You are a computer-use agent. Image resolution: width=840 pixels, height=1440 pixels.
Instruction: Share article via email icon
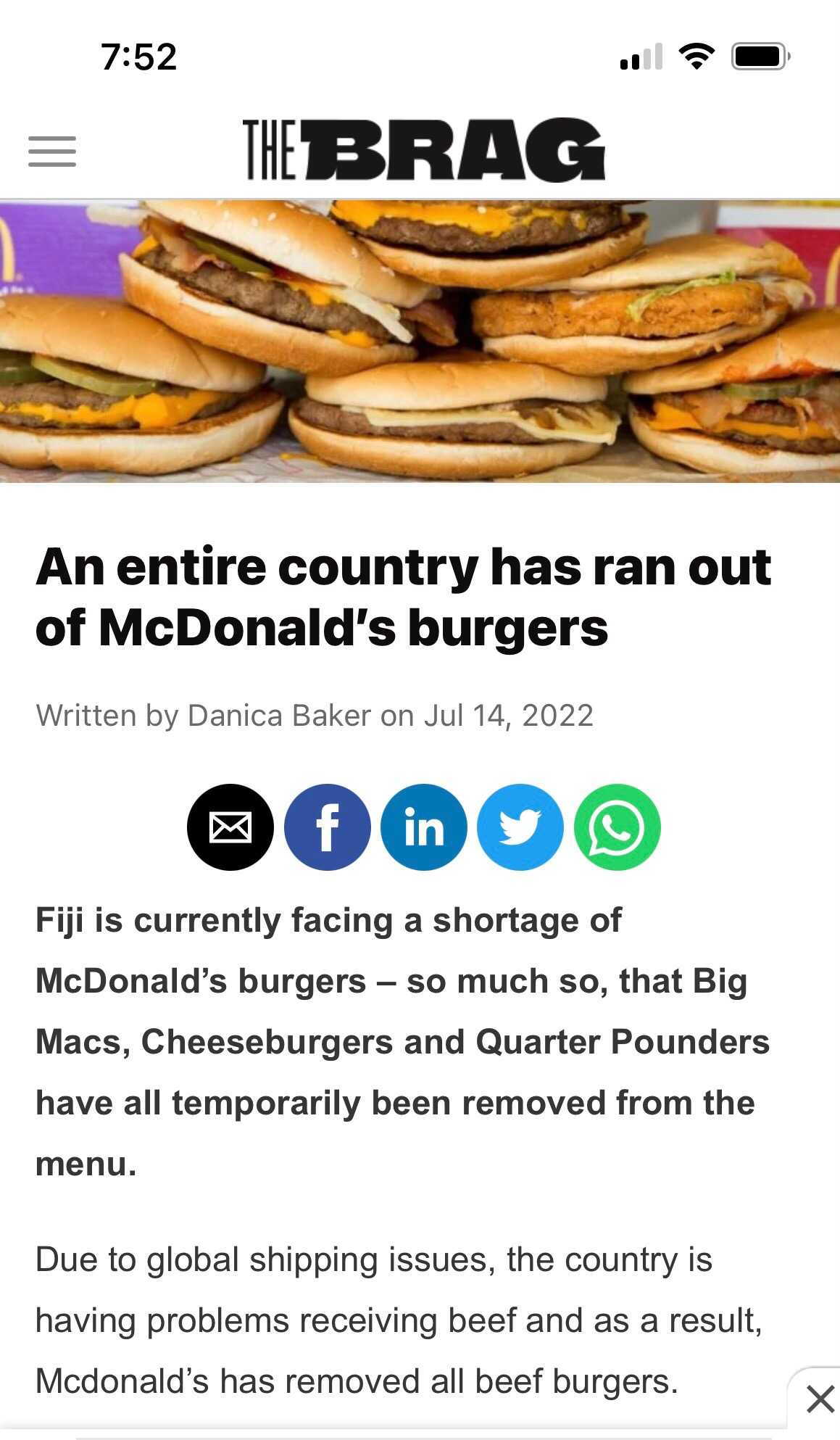230,827
